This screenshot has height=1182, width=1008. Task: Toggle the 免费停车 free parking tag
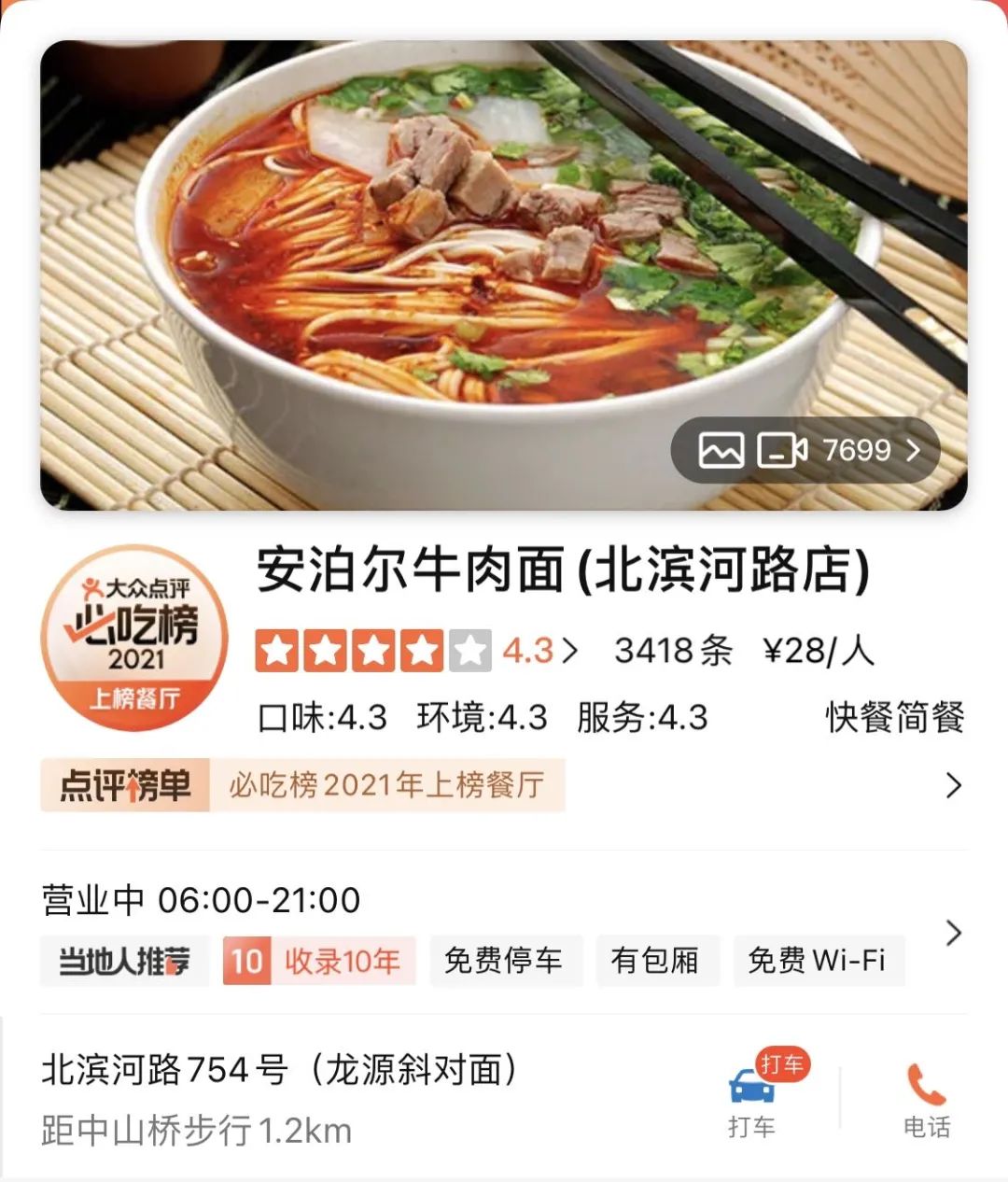[505, 958]
